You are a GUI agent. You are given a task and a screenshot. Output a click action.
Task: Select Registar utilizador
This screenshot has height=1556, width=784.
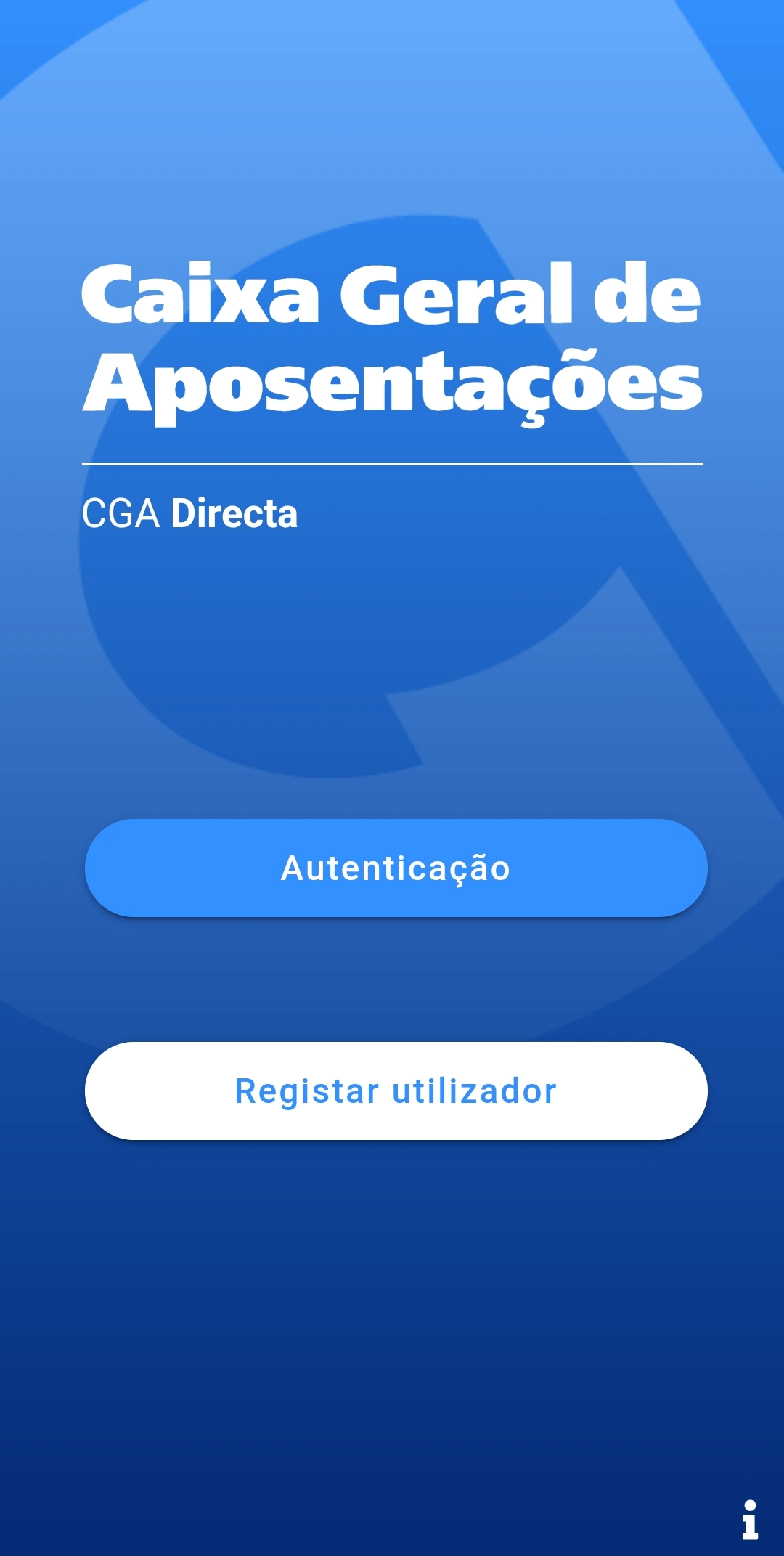(396, 1091)
